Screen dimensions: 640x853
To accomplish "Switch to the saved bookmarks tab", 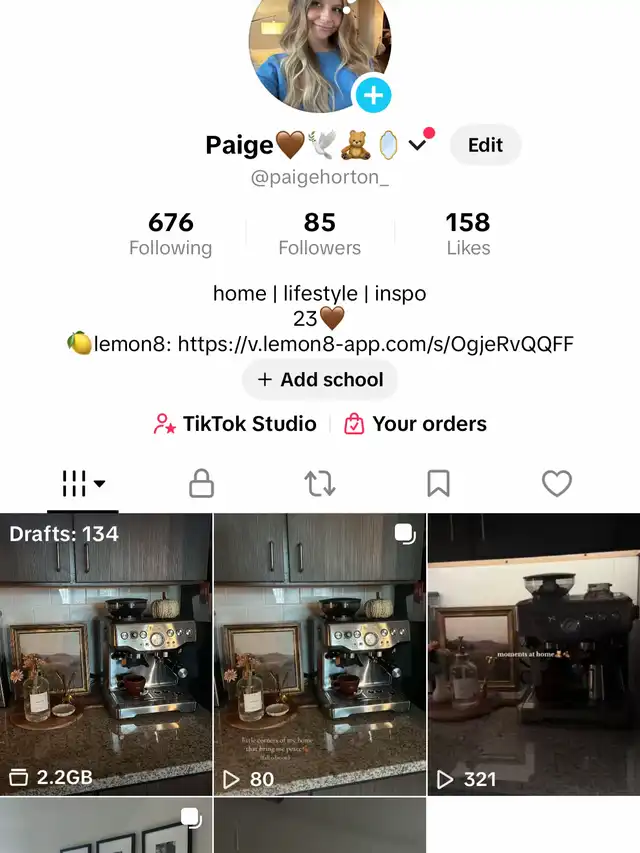I will 438,484.
